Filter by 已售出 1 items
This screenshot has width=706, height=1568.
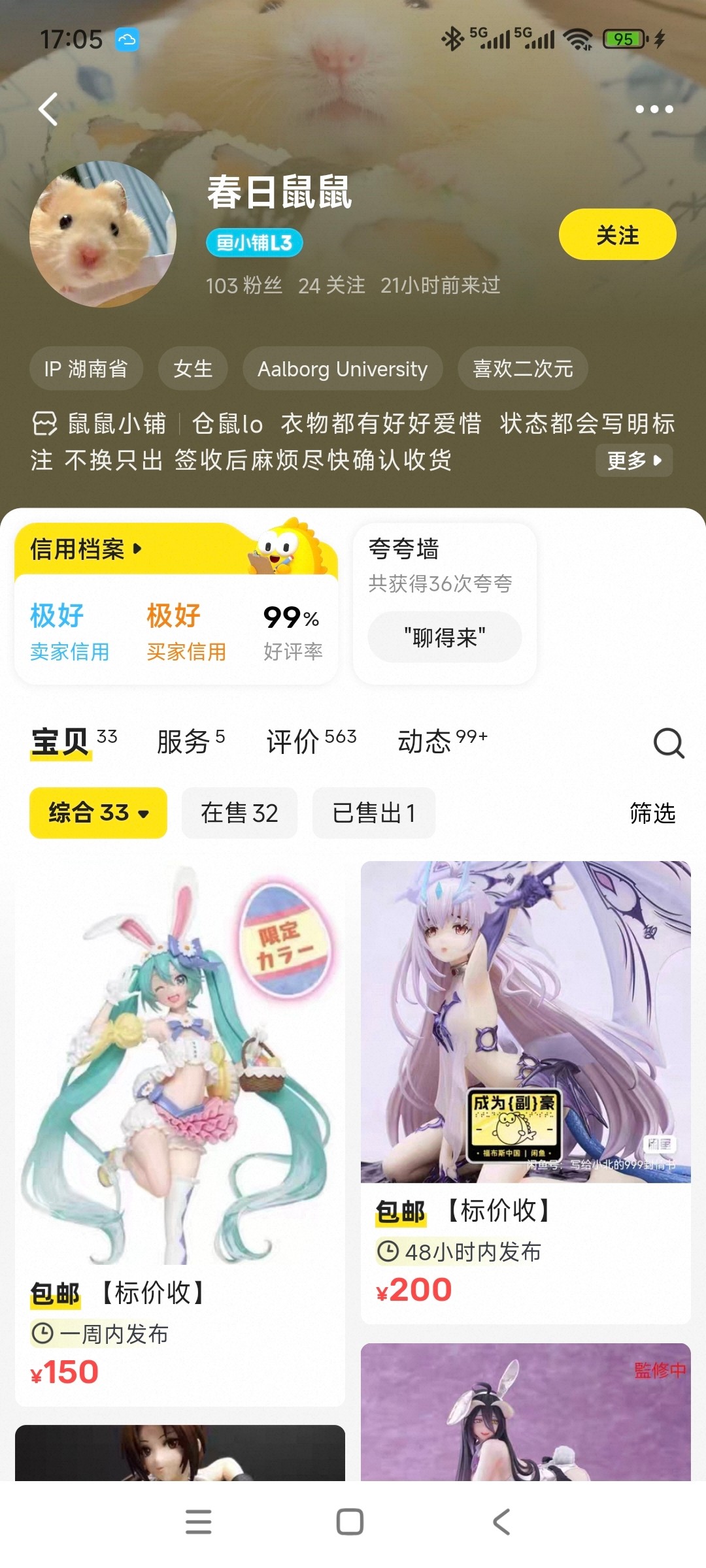(x=373, y=813)
